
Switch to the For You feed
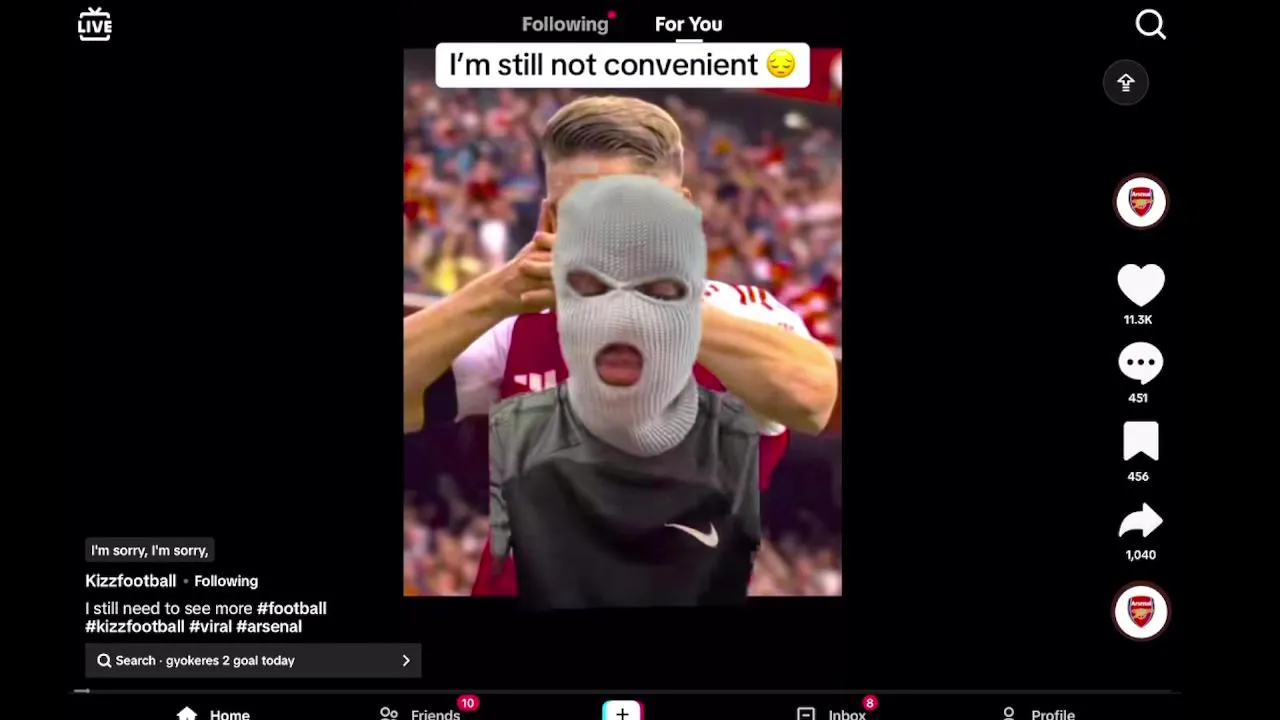[x=688, y=24]
